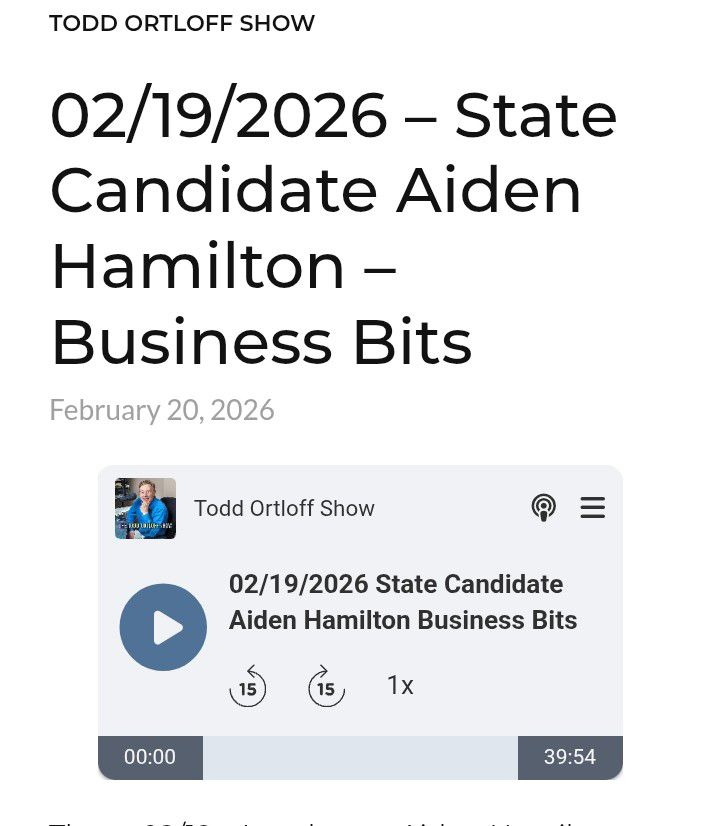The height and width of the screenshot is (826, 720).
Task: Play the Aiden Hamilton Business Bits episode
Action: coord(163,628)
